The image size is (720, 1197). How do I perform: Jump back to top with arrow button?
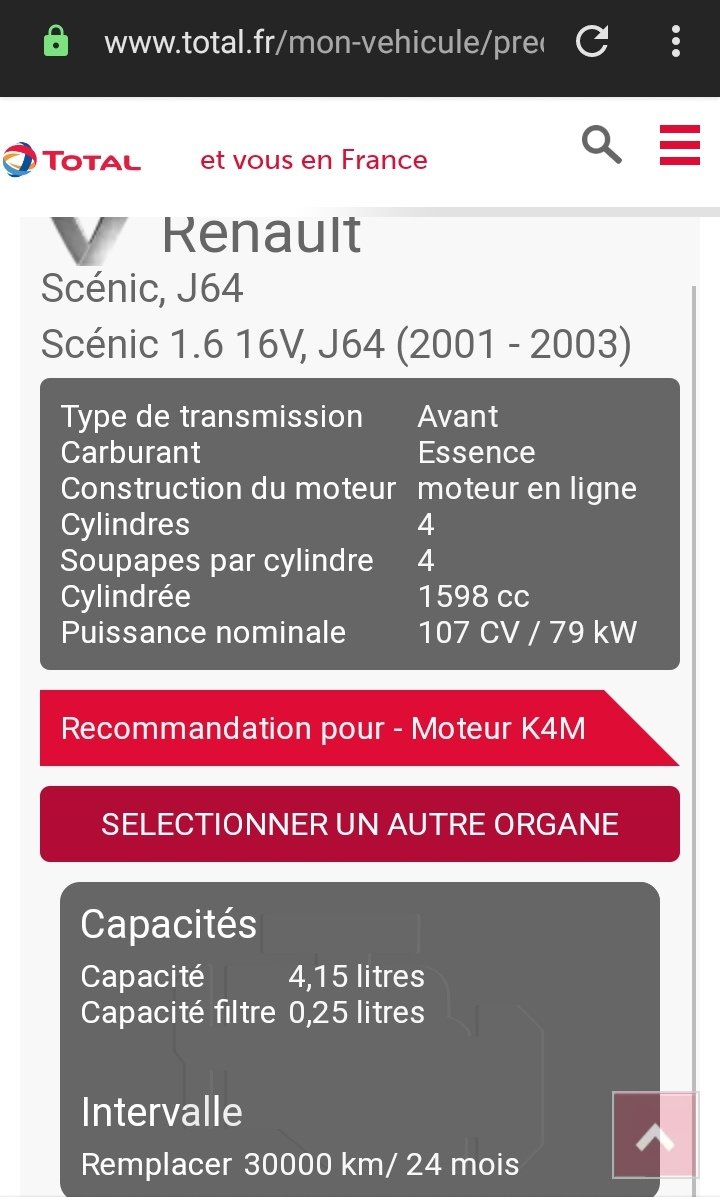pos(655,1135)
